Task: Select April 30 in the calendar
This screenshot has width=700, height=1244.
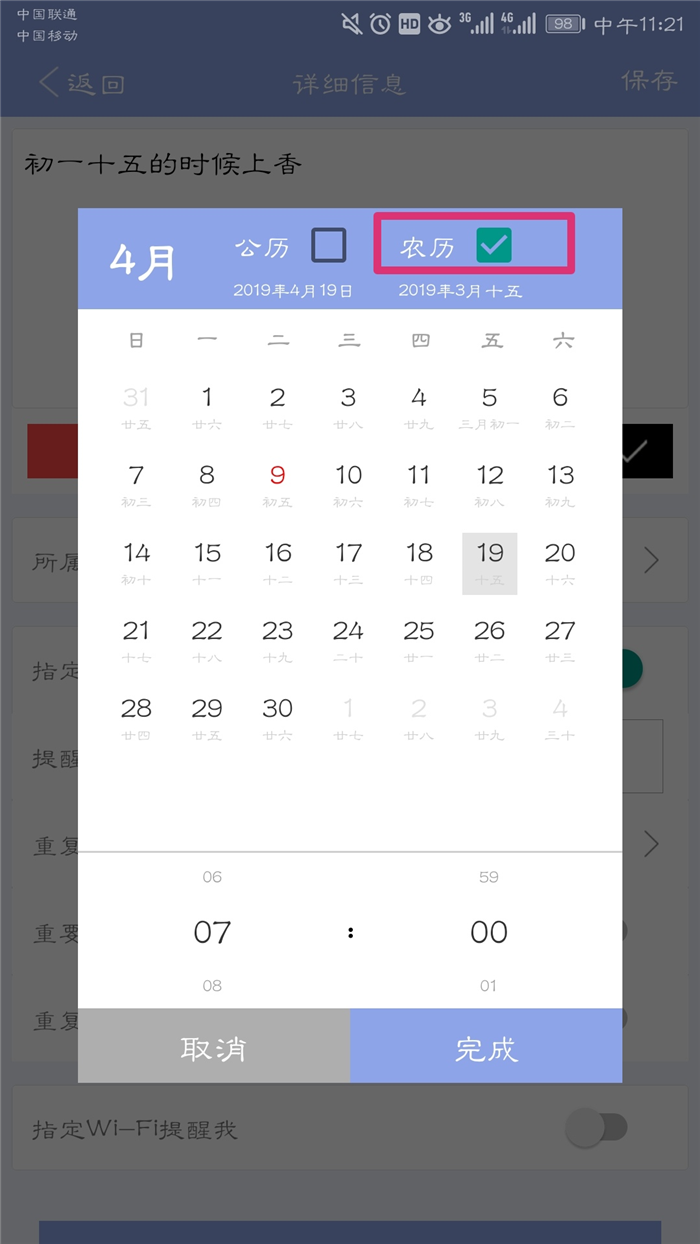Action: coord(278,719)
